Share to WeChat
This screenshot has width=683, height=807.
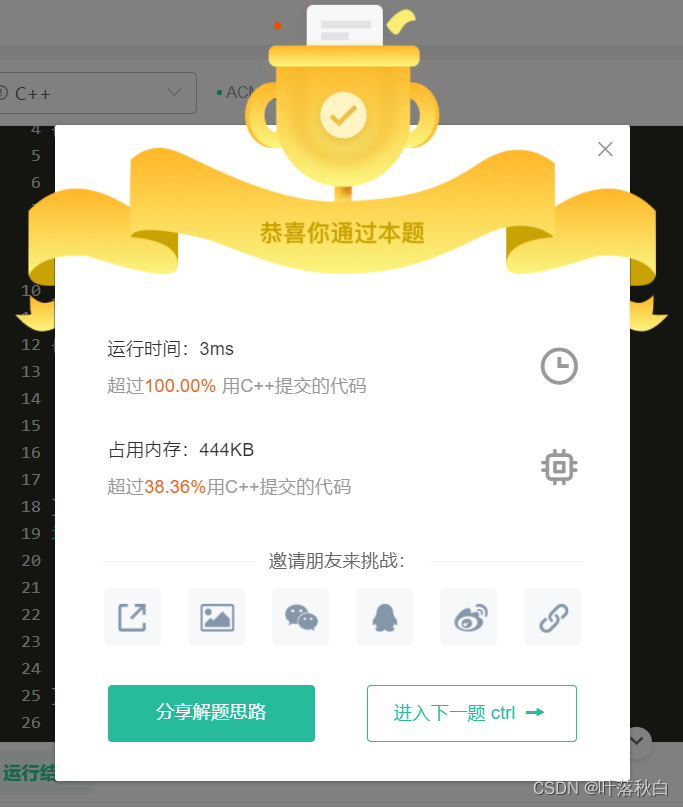(x=300, y=617)
